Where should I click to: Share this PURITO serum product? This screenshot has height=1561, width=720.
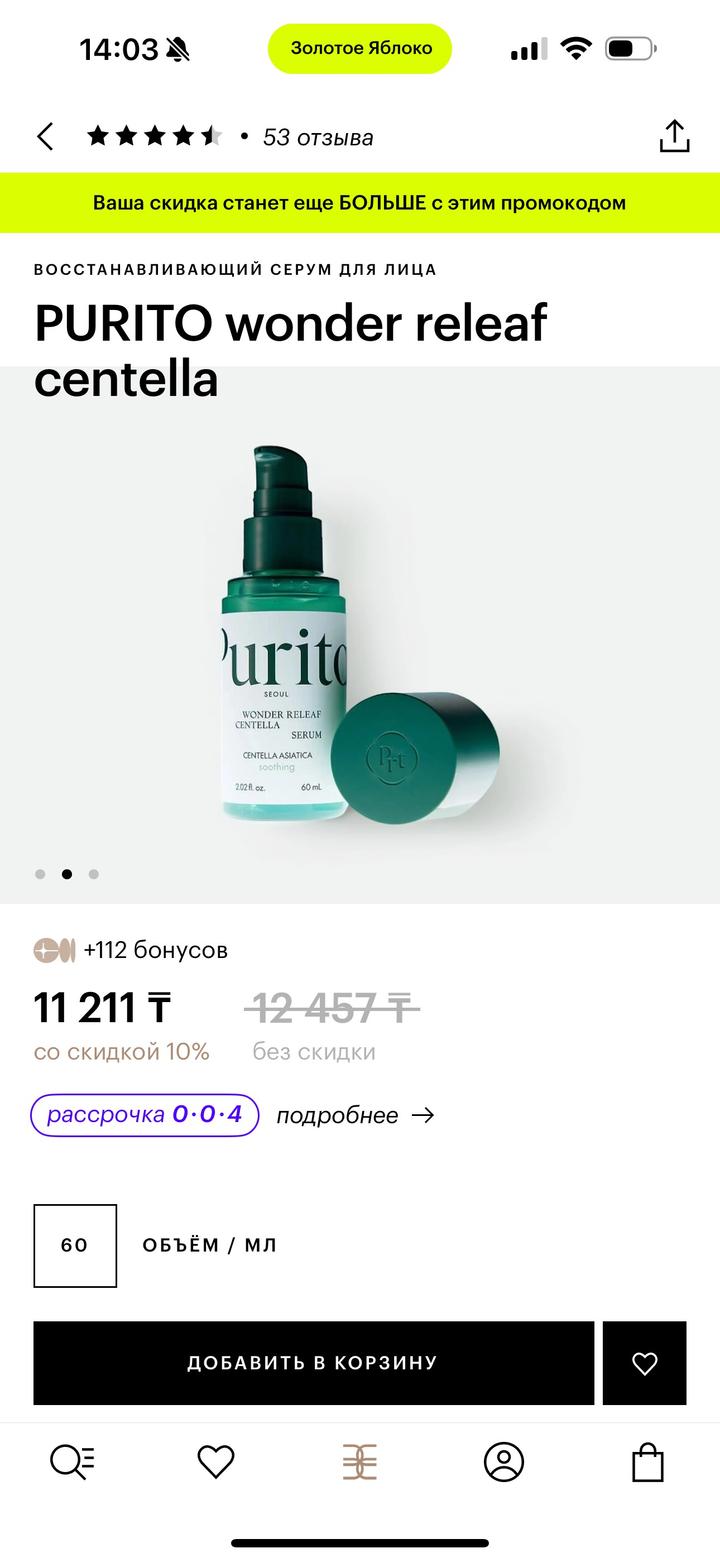pos(675,137)
